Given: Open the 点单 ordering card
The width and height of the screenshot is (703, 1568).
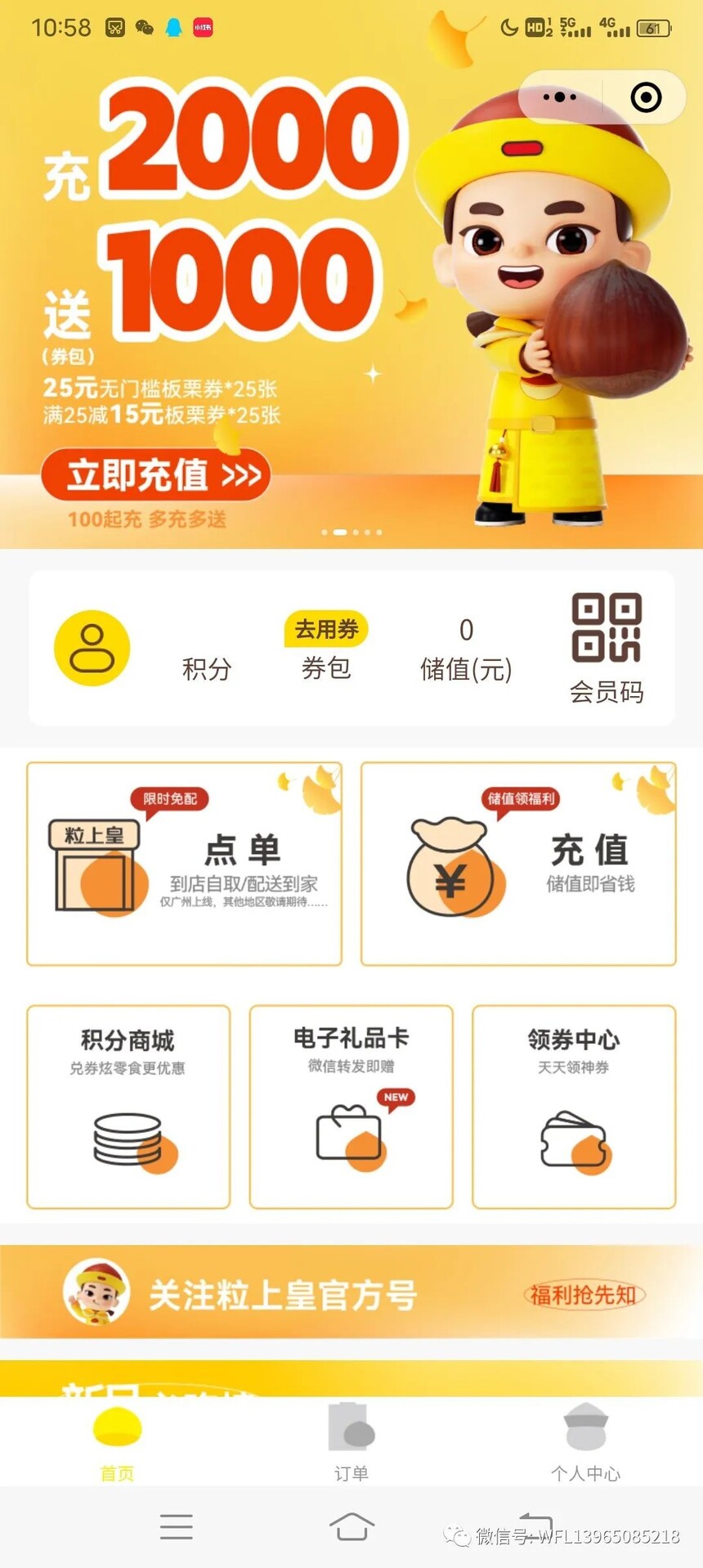Looking at the screenshot, I should 185,864.
